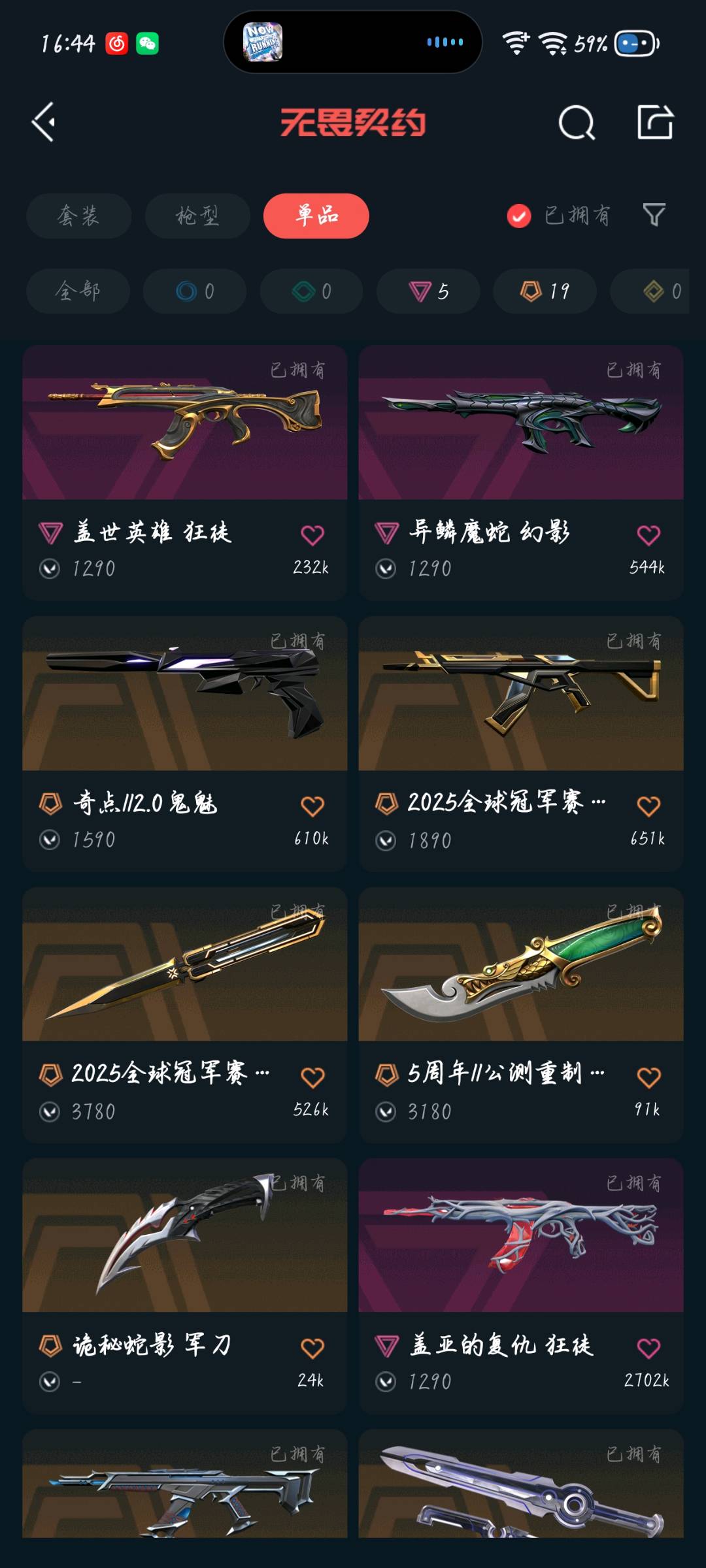Open the search magnifier icon
Viewport: 706px width, 1568px height.
pos(577,122)
